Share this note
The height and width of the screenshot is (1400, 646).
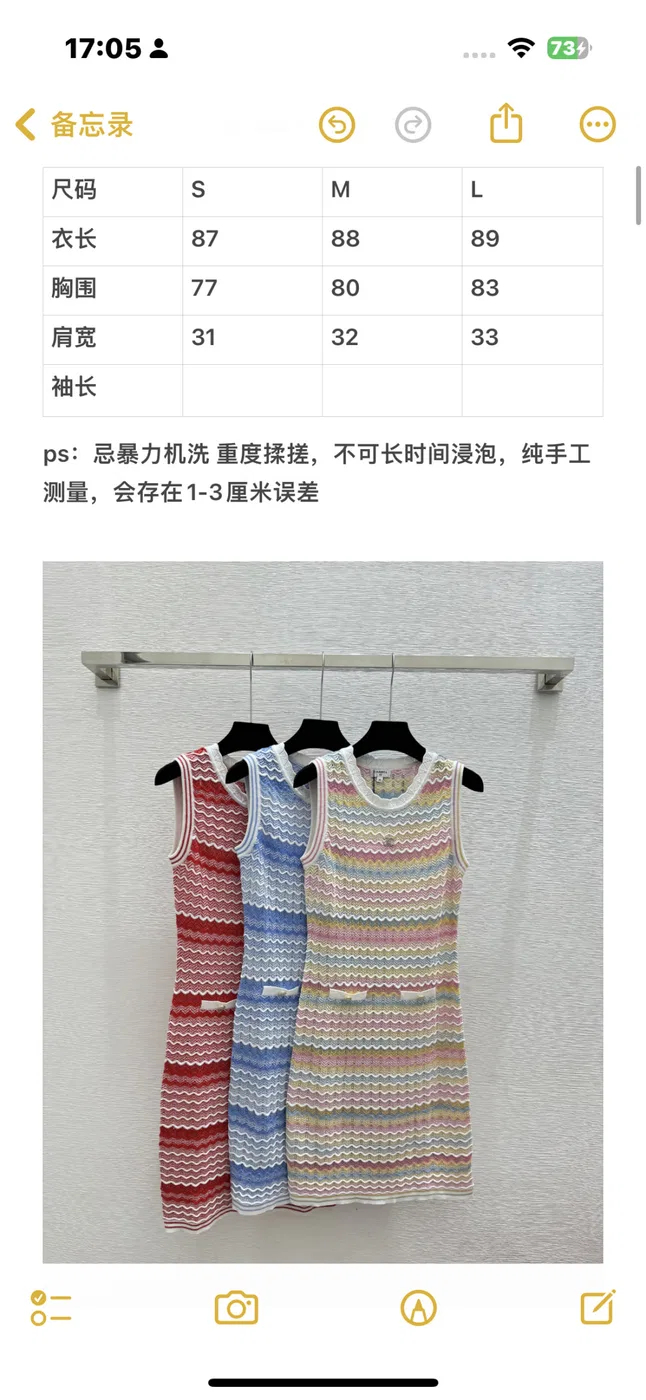(x=507, y=123)
